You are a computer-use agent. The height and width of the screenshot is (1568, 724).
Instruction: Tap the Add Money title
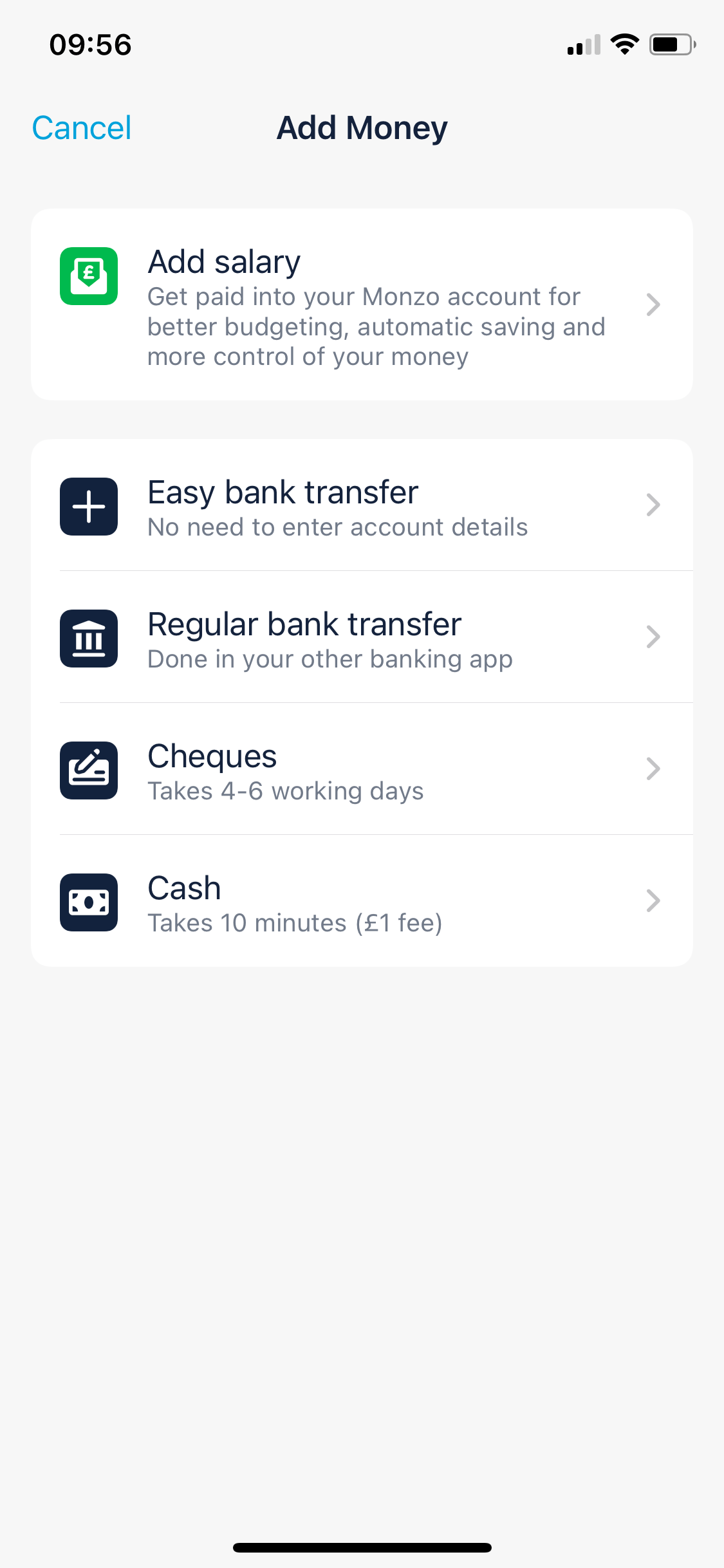tap(362, 127)
